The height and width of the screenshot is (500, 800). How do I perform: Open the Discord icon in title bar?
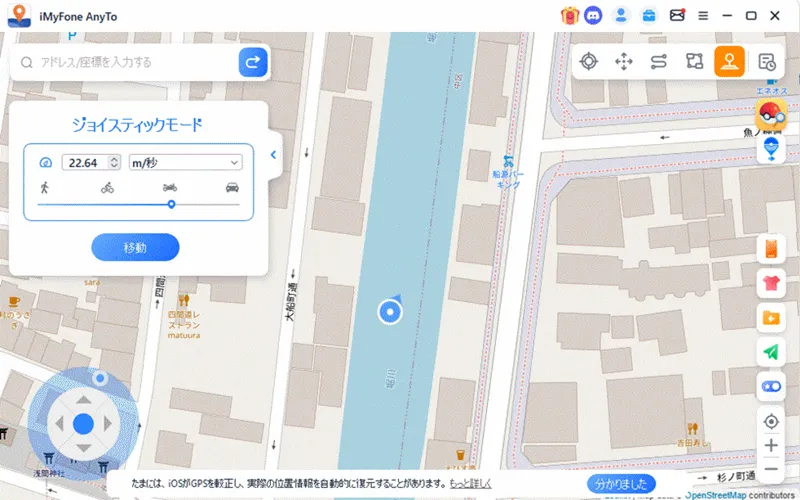click(594, 15)
